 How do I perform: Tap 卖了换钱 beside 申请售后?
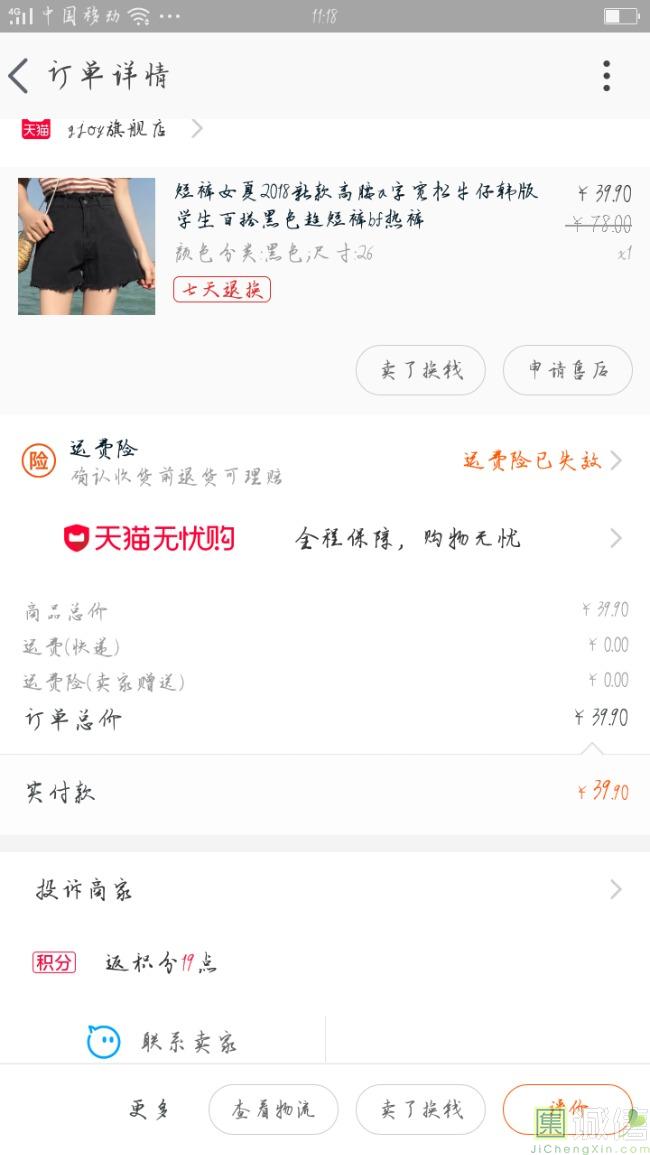point(421,370)
